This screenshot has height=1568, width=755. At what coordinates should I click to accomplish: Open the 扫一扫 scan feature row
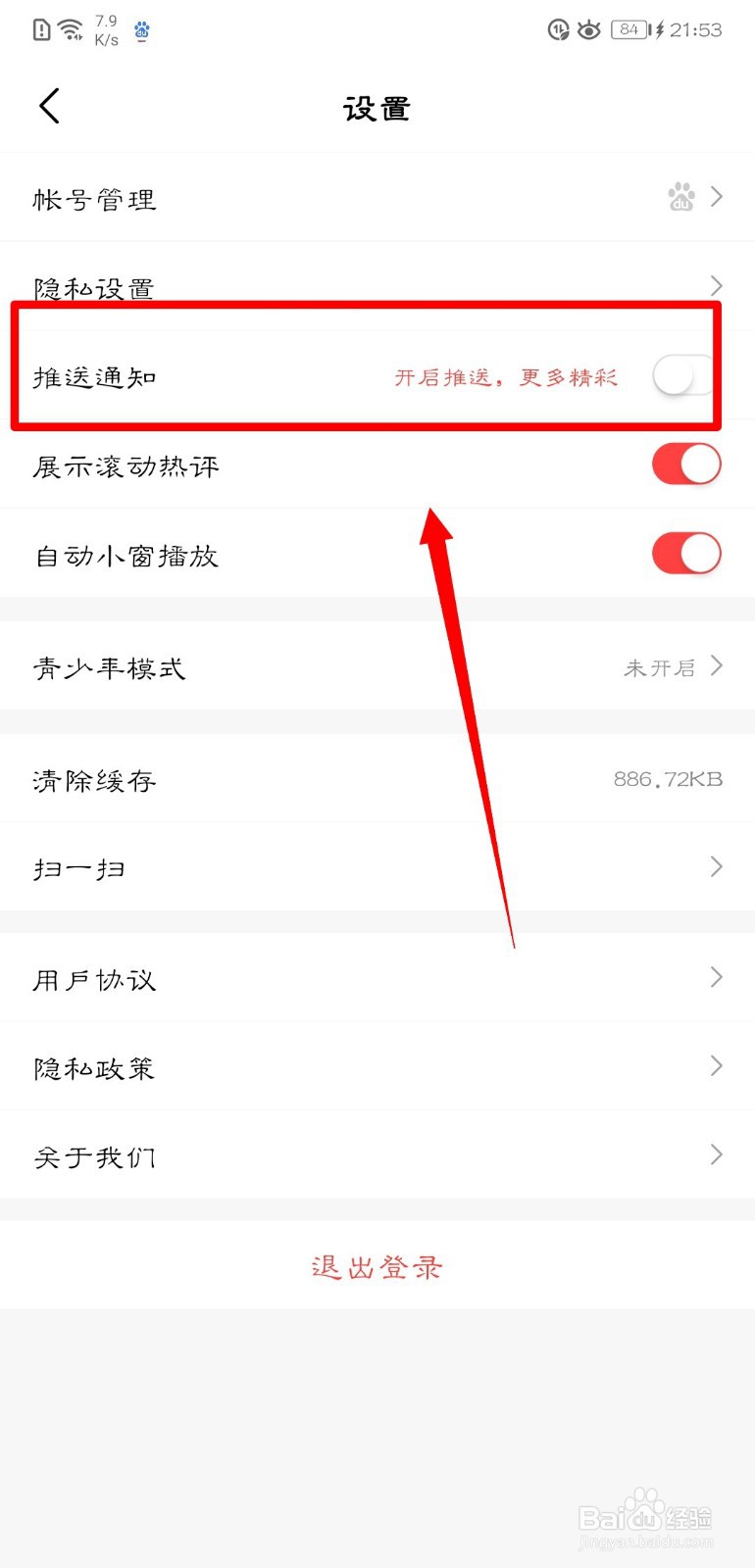(x=377, y=866)
